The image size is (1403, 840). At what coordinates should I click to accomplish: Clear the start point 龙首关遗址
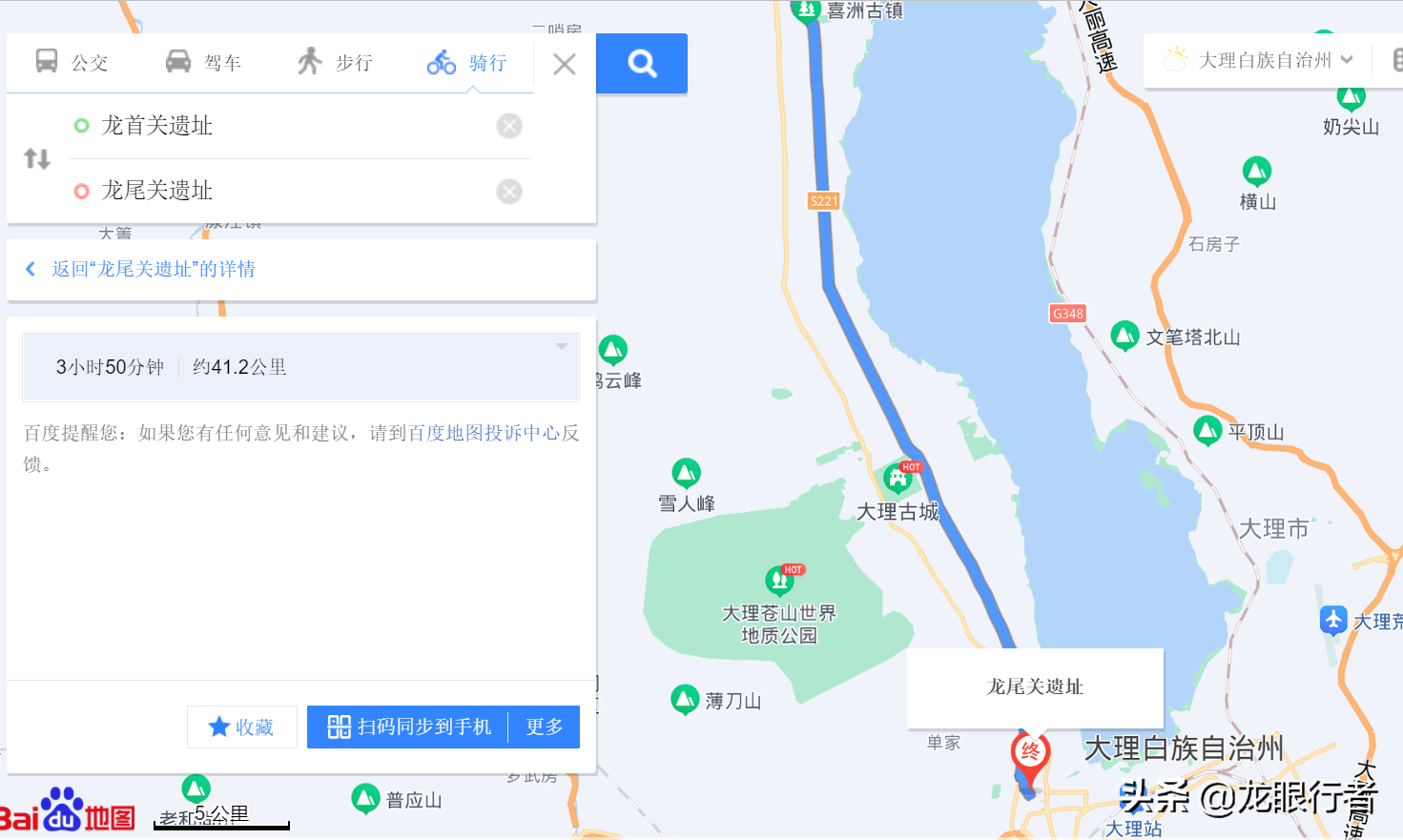pos(509,126)
